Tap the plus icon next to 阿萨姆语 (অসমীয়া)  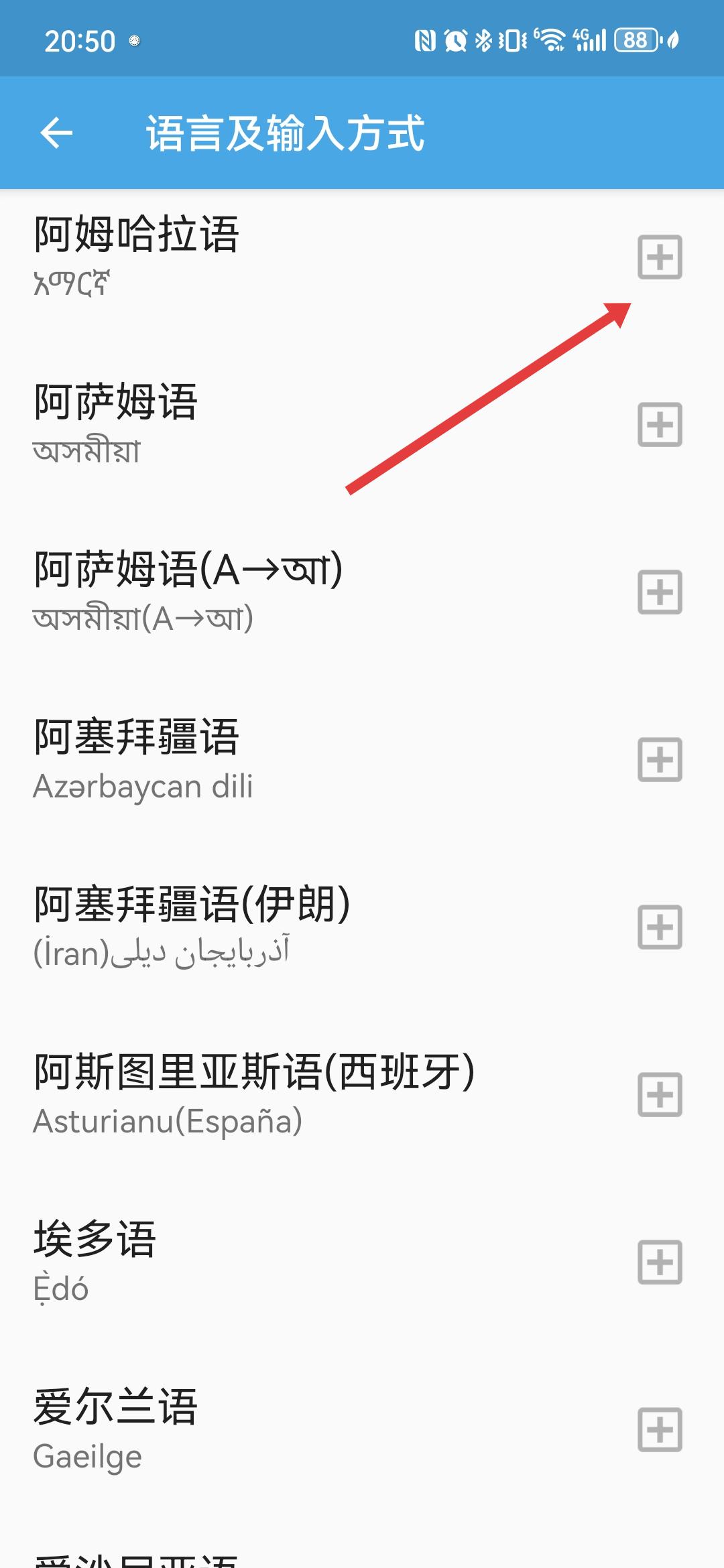click(660, 424)
